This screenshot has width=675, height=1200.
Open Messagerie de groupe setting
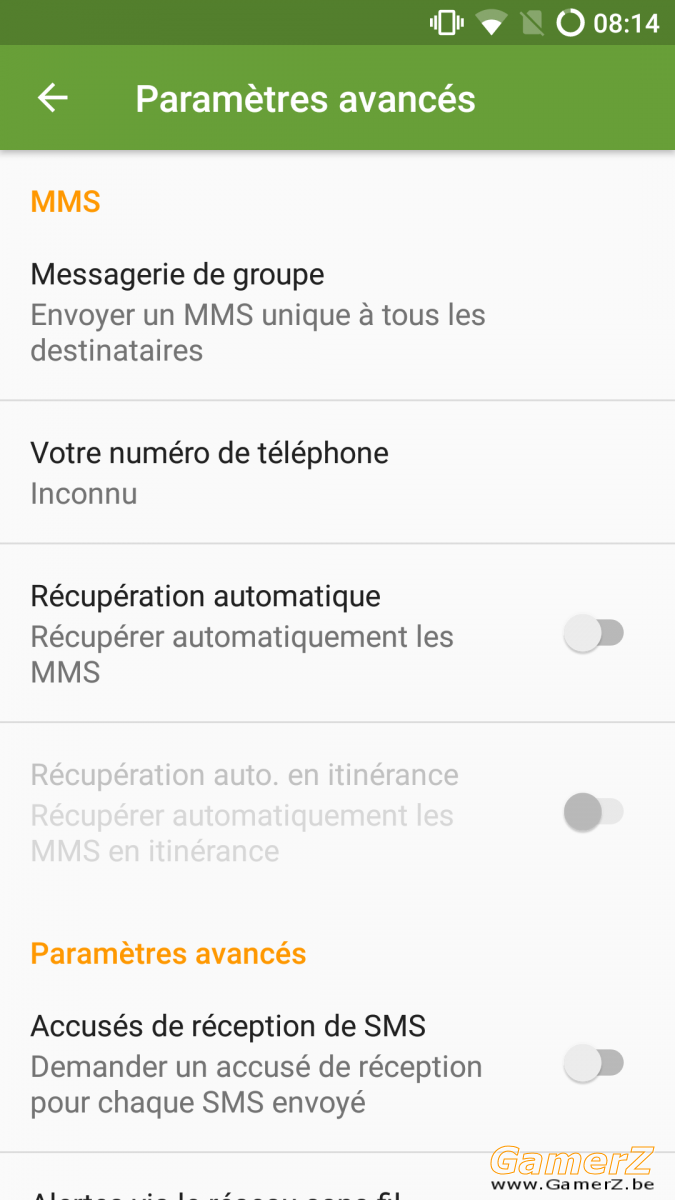(337, 312)
